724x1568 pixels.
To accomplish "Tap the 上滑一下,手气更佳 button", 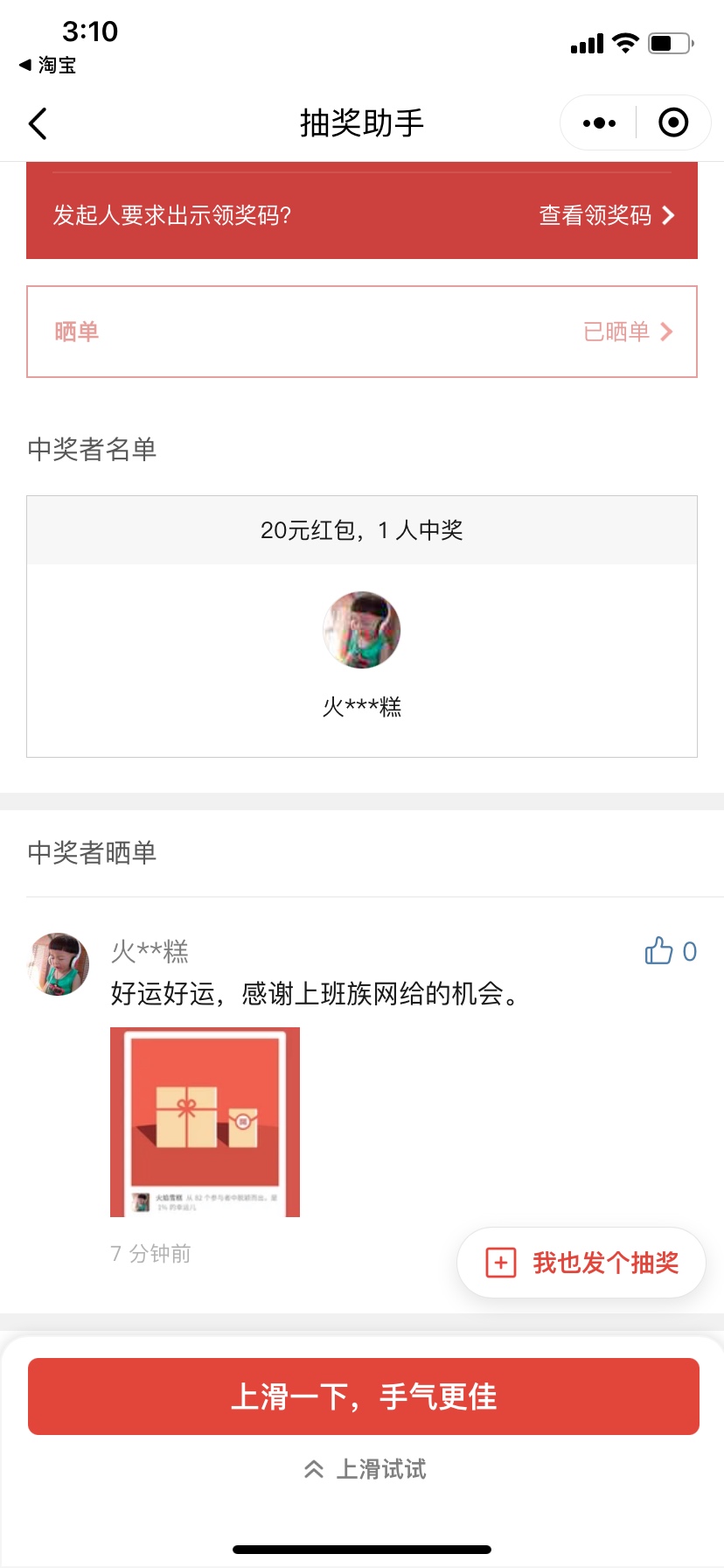I will coord(363,1396).
